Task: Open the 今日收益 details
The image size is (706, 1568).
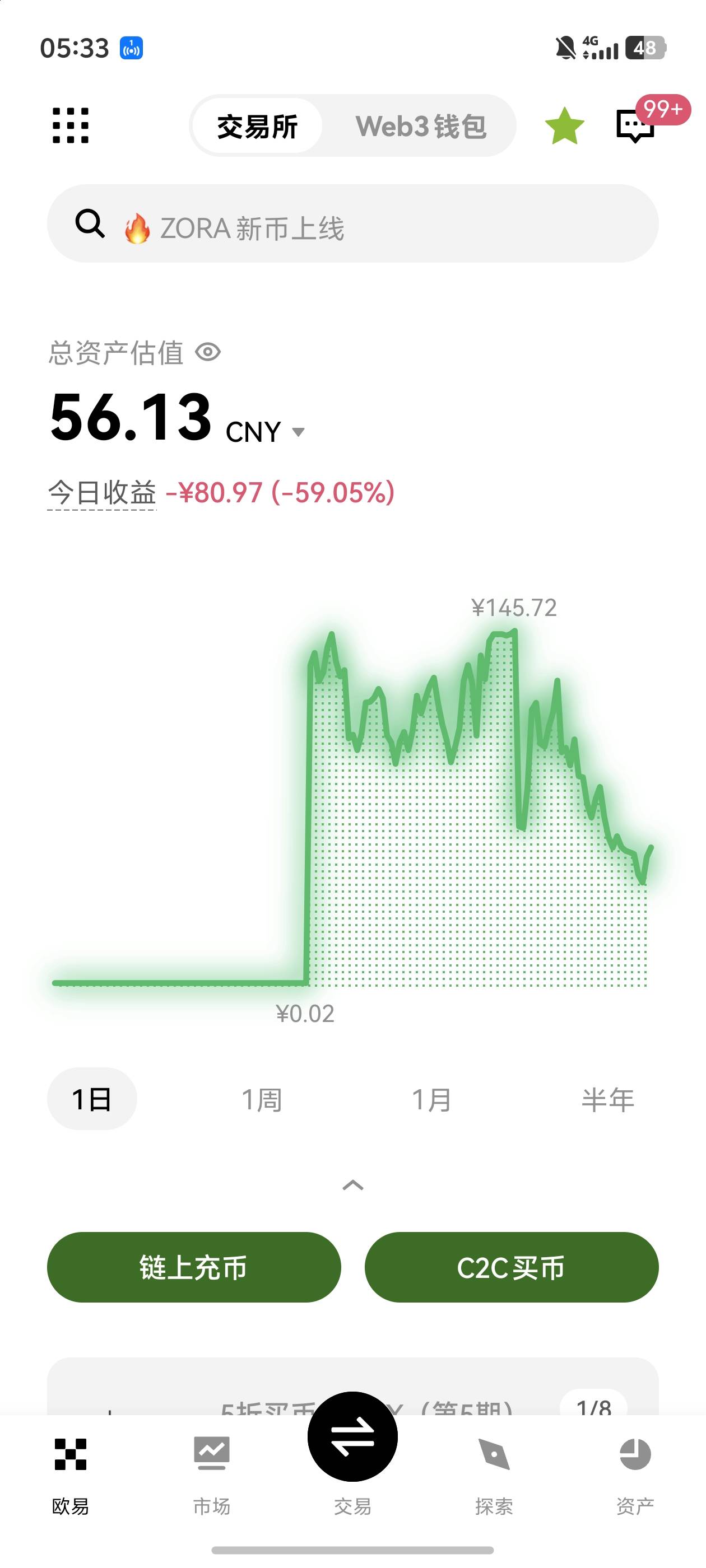Action: tap(103, 492)
